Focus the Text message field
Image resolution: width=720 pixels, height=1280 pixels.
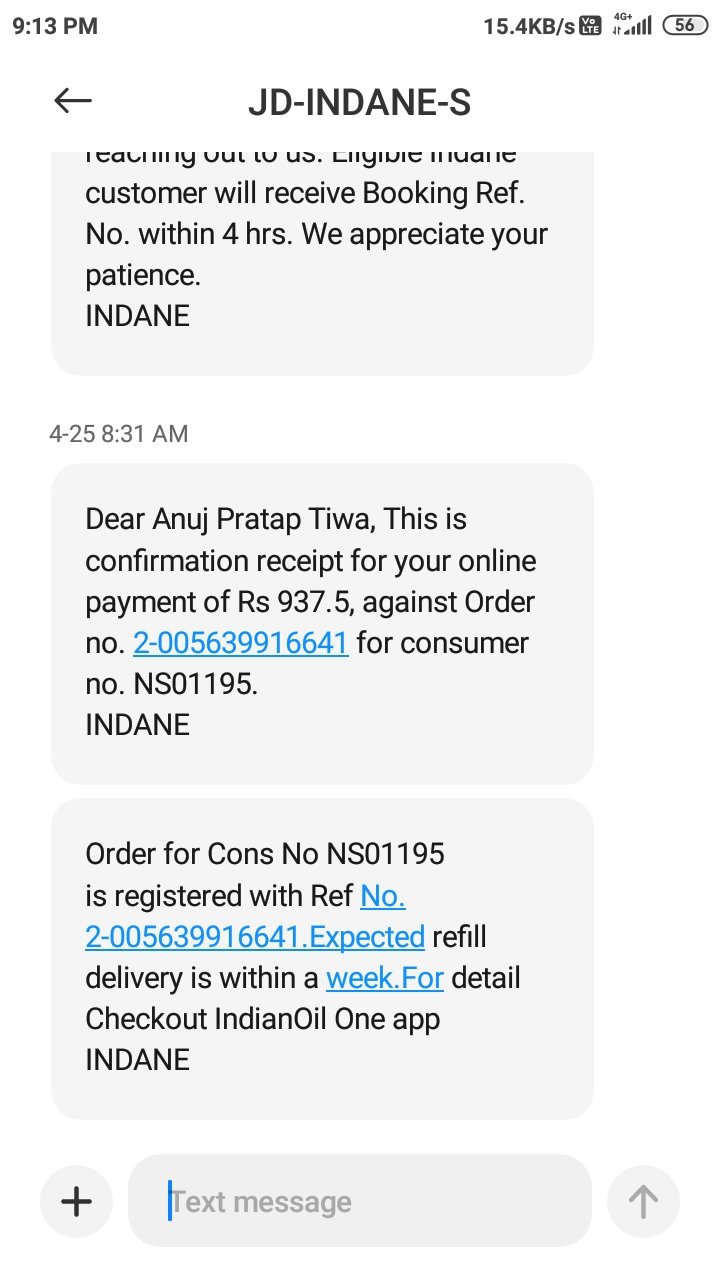click(360, 1201)
